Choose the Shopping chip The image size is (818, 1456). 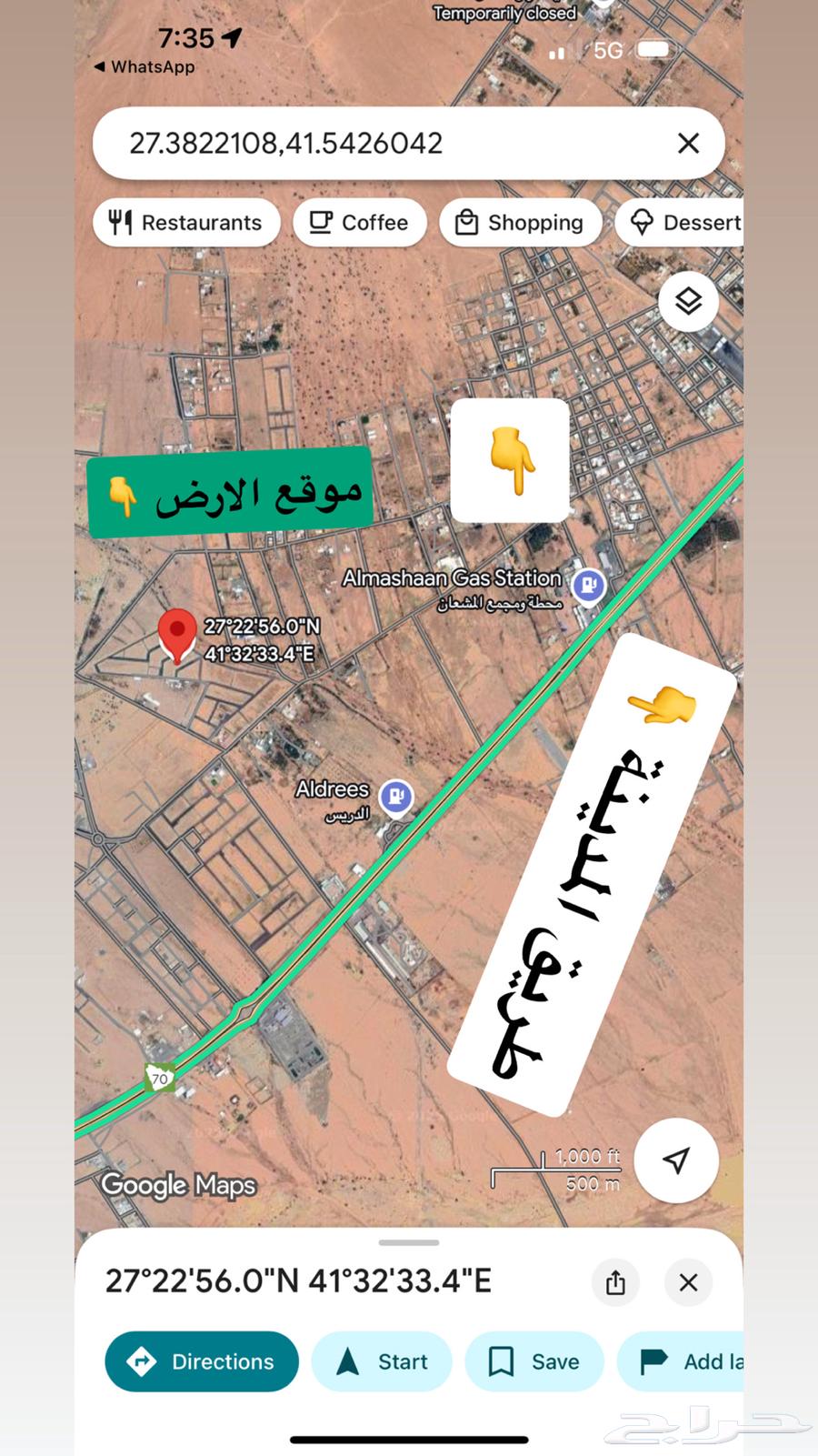tap(519, 223)
